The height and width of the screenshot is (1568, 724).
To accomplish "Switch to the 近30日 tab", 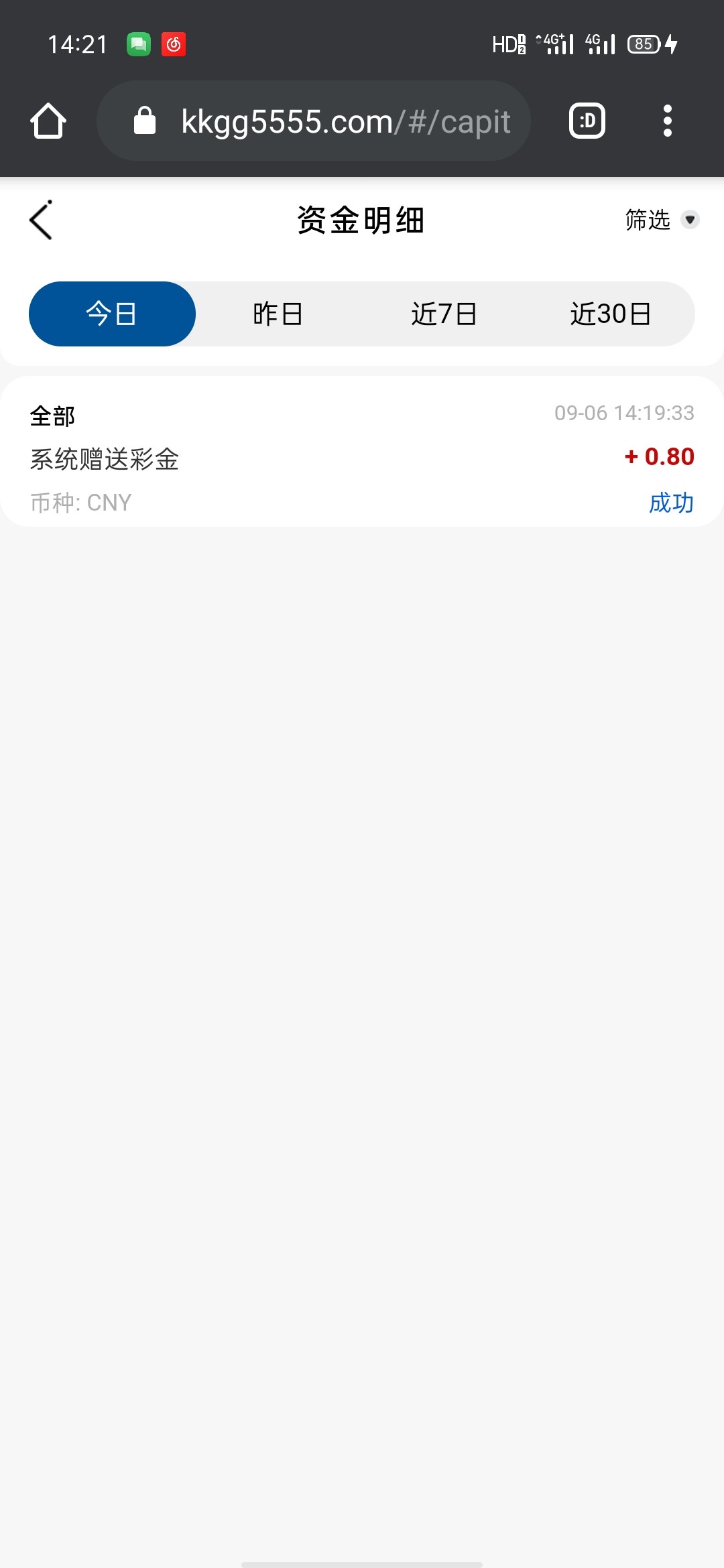I will pos(610,314).
